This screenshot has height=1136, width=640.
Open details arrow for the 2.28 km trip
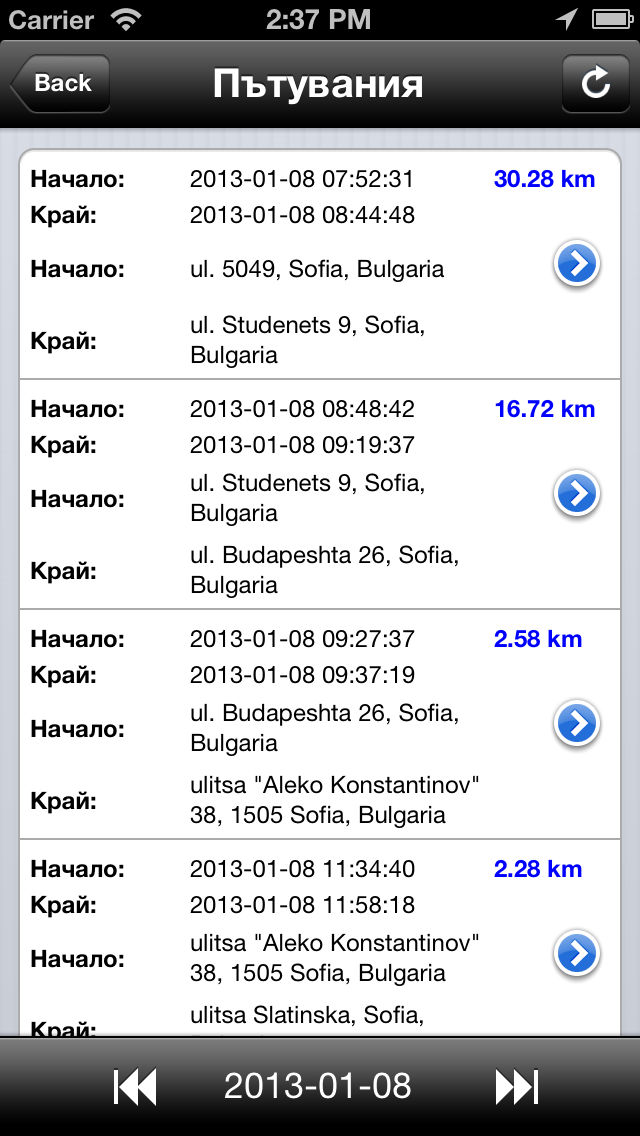[x=577, y=953]
